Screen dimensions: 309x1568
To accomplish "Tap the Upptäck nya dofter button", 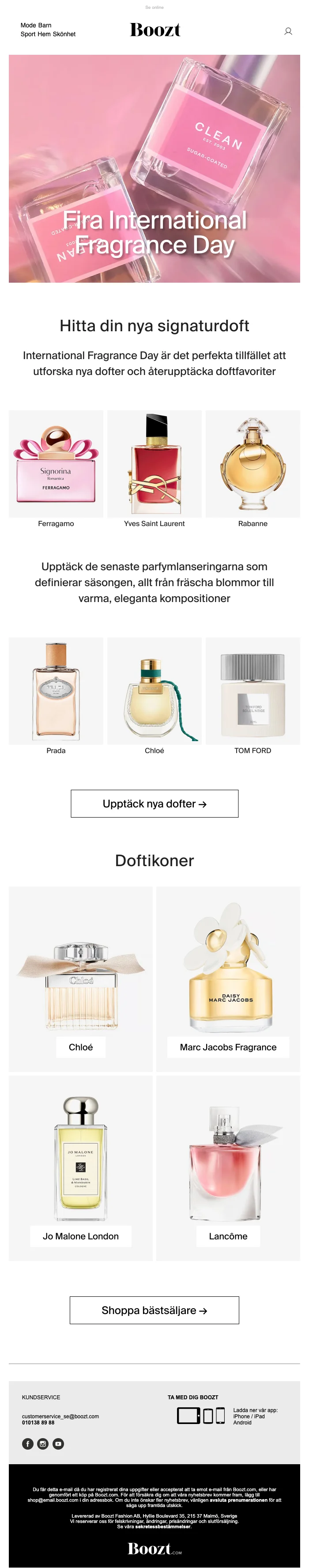I will 154,803.
